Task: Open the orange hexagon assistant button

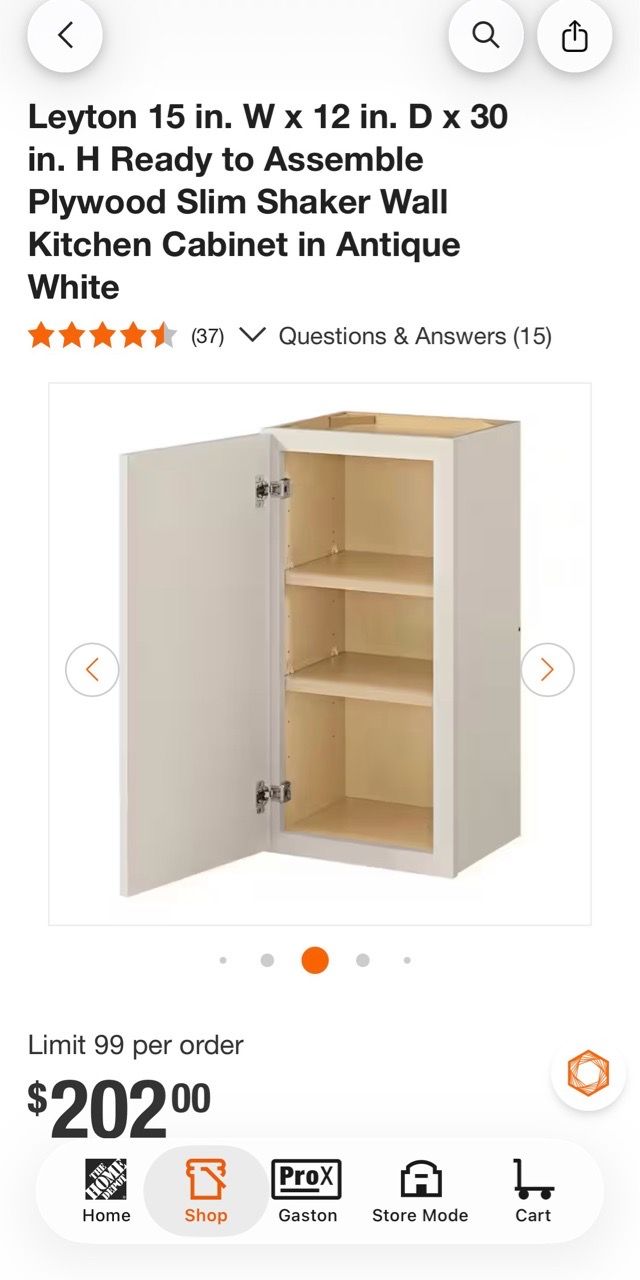Action: [x=588, y=1073]
